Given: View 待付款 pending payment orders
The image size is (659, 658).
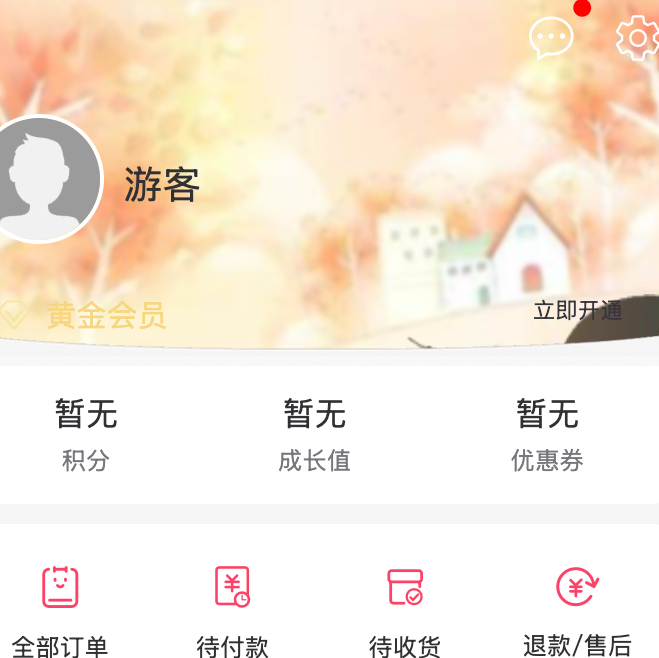Looking at the screenshot, I should [233, 610].
